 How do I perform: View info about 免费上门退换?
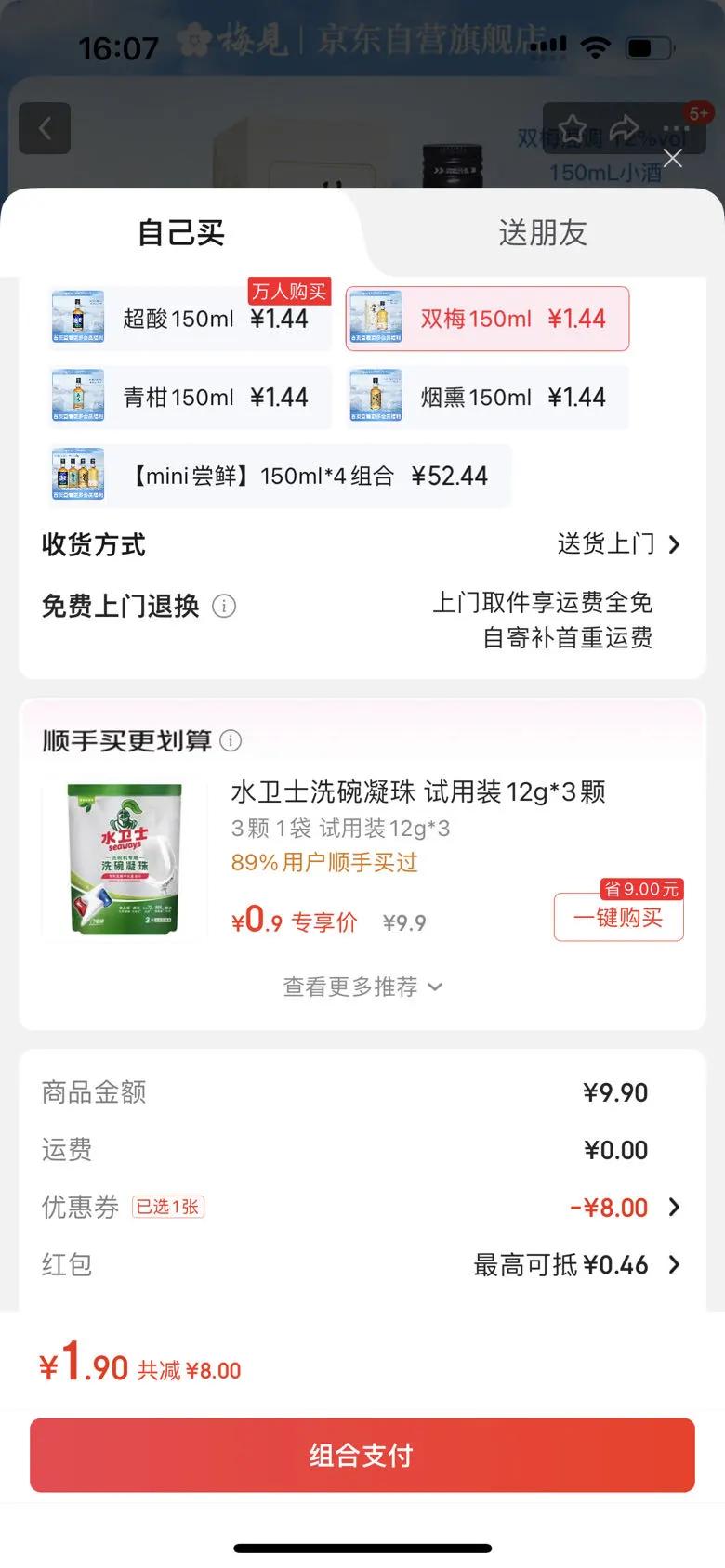point(224,607)
